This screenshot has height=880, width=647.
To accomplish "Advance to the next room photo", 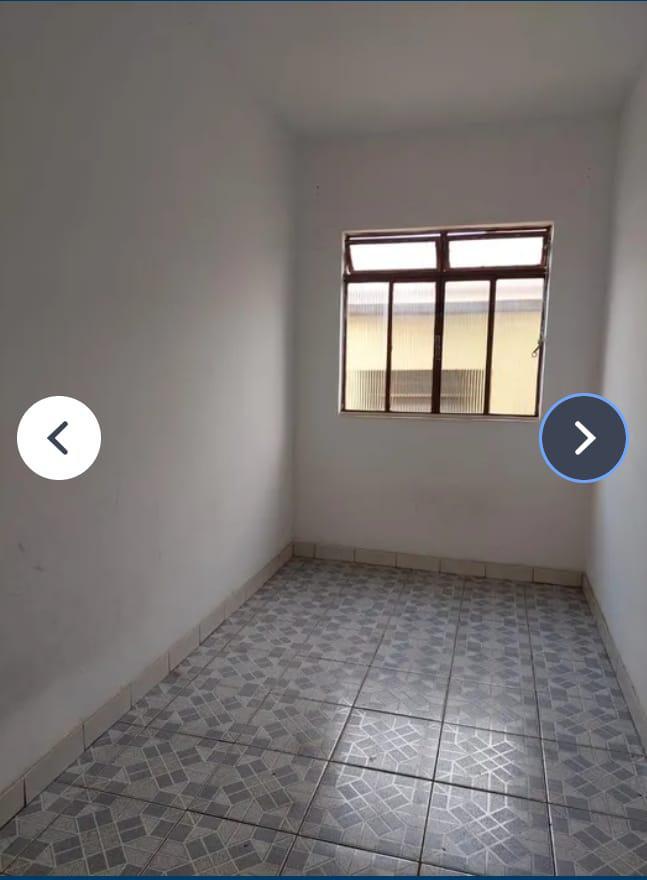I will [x=584, y=438].
